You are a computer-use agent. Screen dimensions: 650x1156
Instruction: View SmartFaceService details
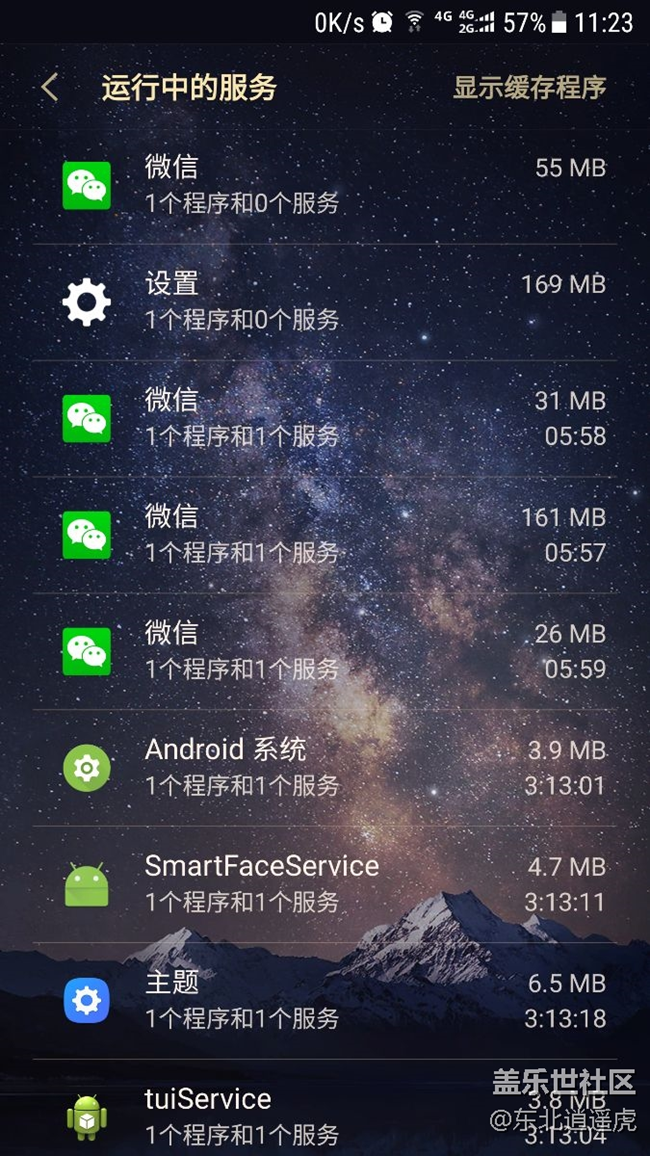(x=325, y=883)
